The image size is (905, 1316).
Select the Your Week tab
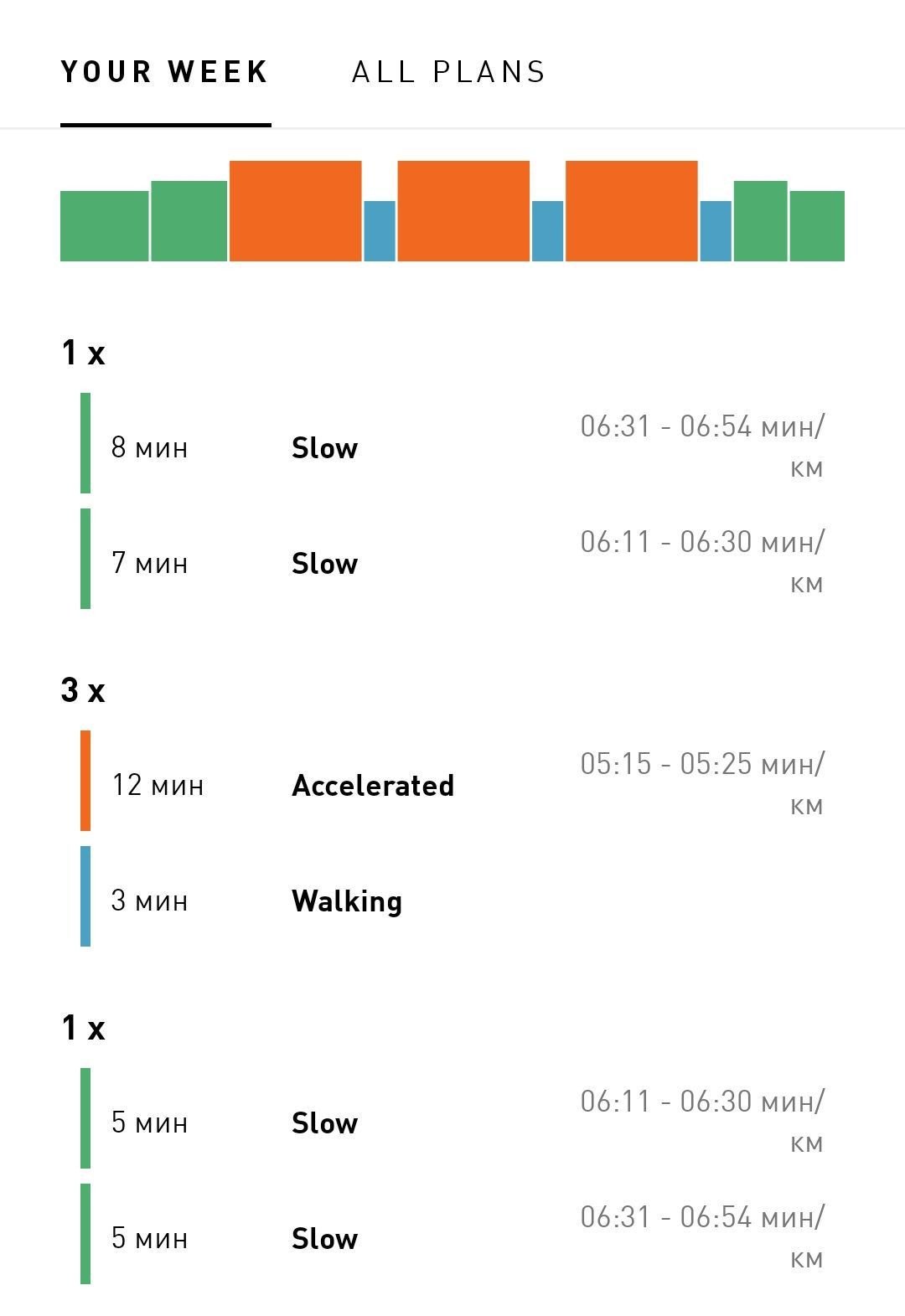(x=165, y=72)
